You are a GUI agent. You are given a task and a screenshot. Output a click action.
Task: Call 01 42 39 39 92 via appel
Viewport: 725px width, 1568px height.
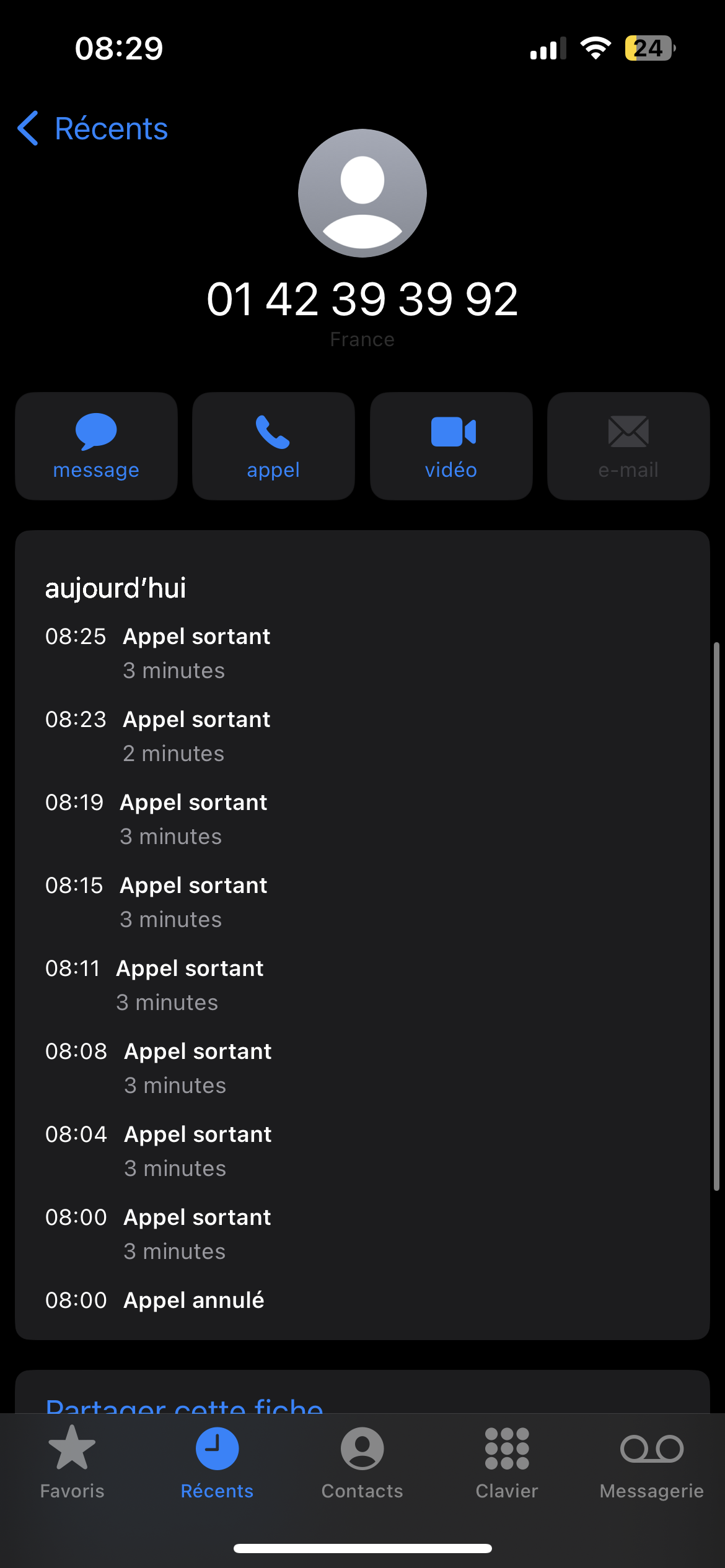coord(273,446)
